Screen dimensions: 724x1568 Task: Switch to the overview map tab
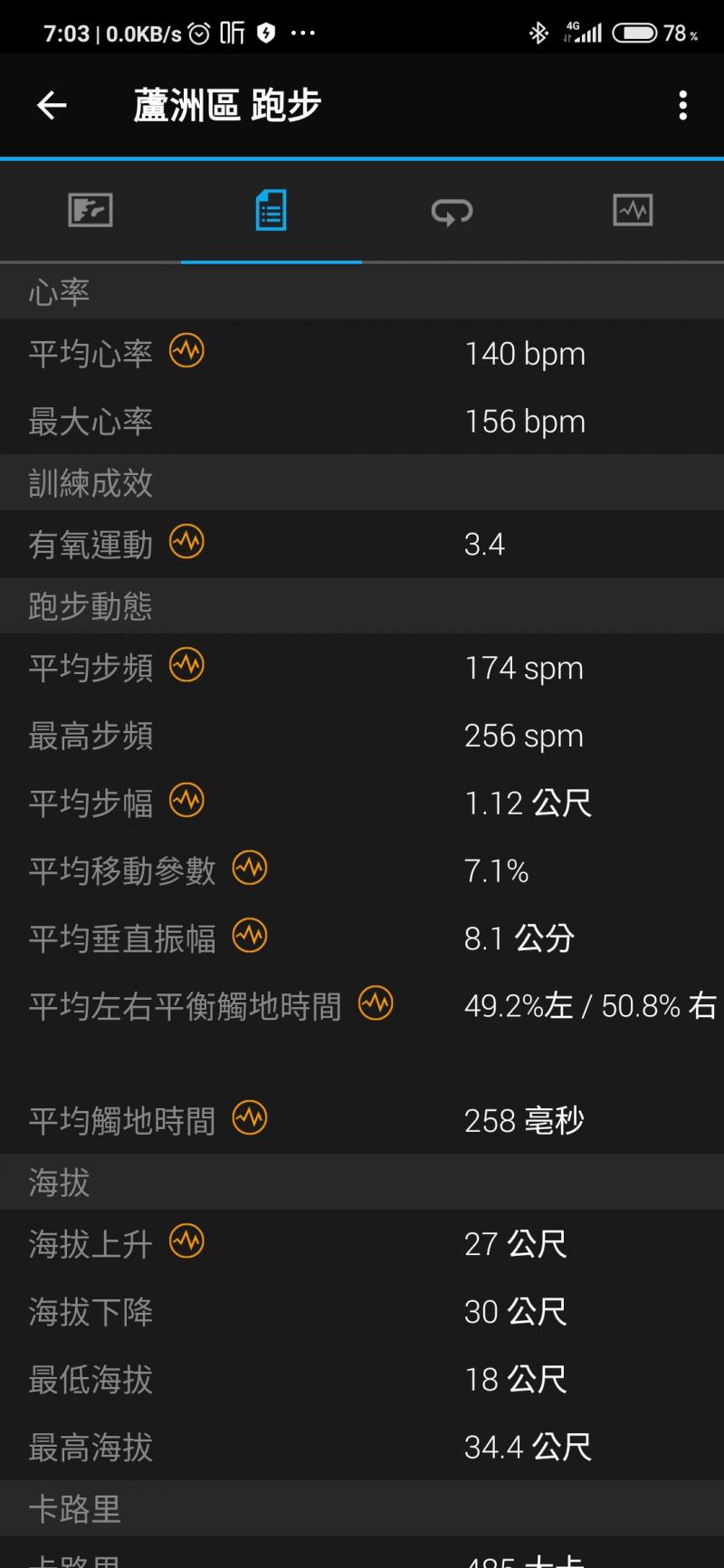tap(90, 211)
